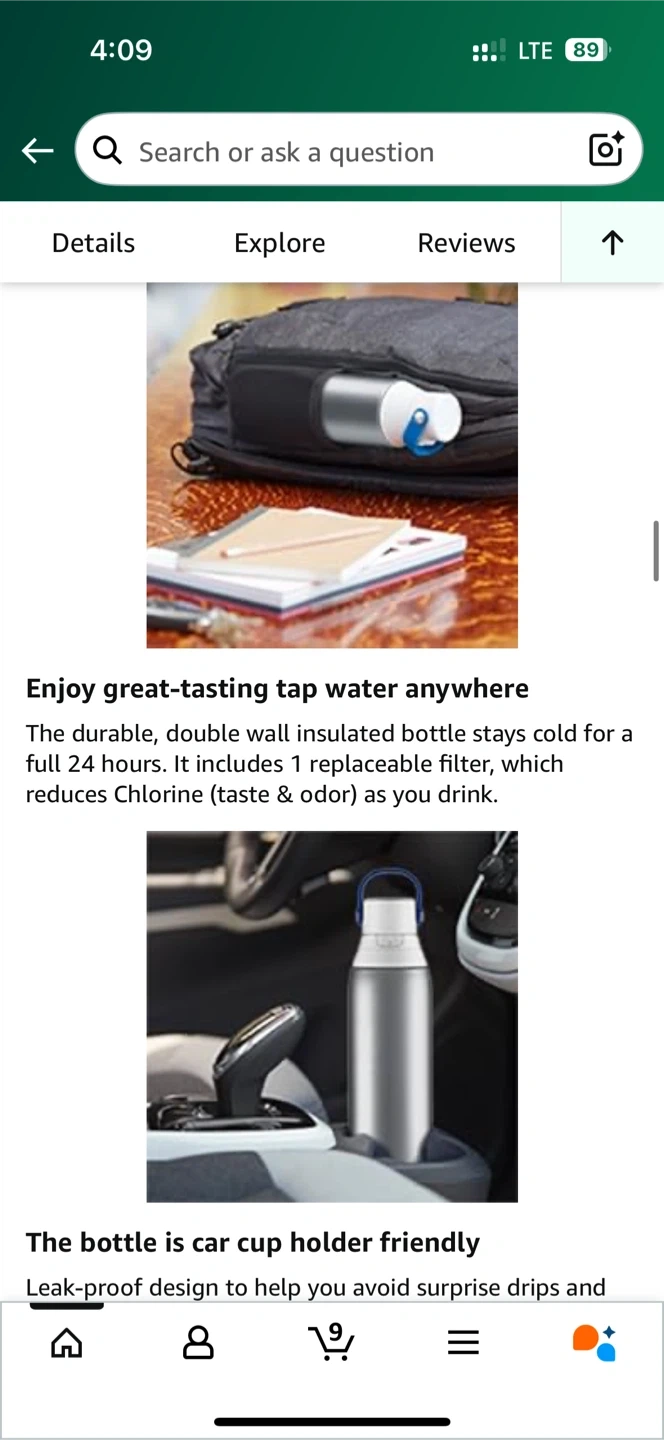The width and height of the screenshot is (664, 1440).
Task: Switch to the Details tab
Action: [93, 243]
